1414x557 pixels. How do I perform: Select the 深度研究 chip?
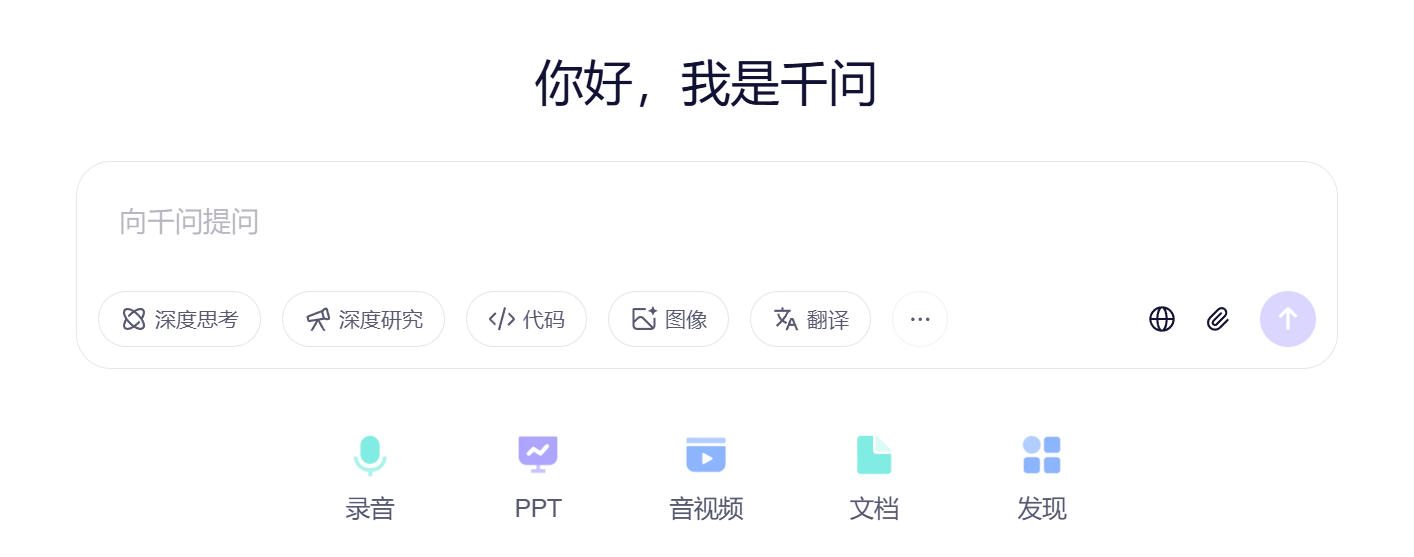click(x=363, y=319)
